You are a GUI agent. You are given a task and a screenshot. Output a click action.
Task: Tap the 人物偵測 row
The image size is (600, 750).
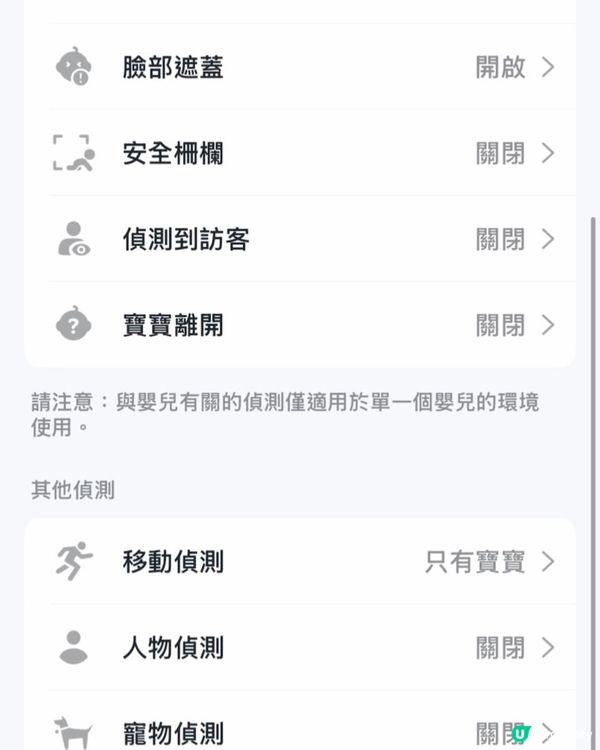(300, 647)
